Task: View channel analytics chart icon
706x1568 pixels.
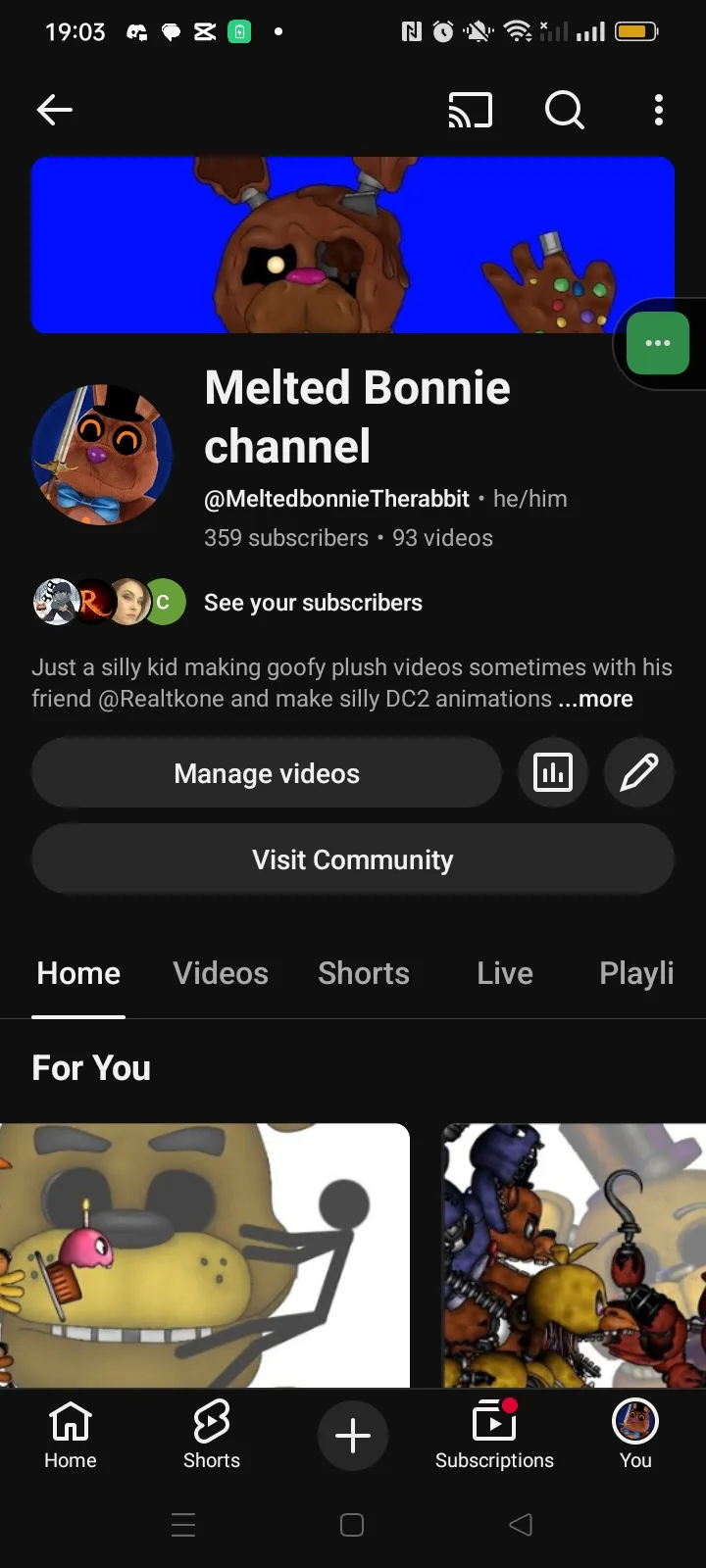Action: pos(553,773)
